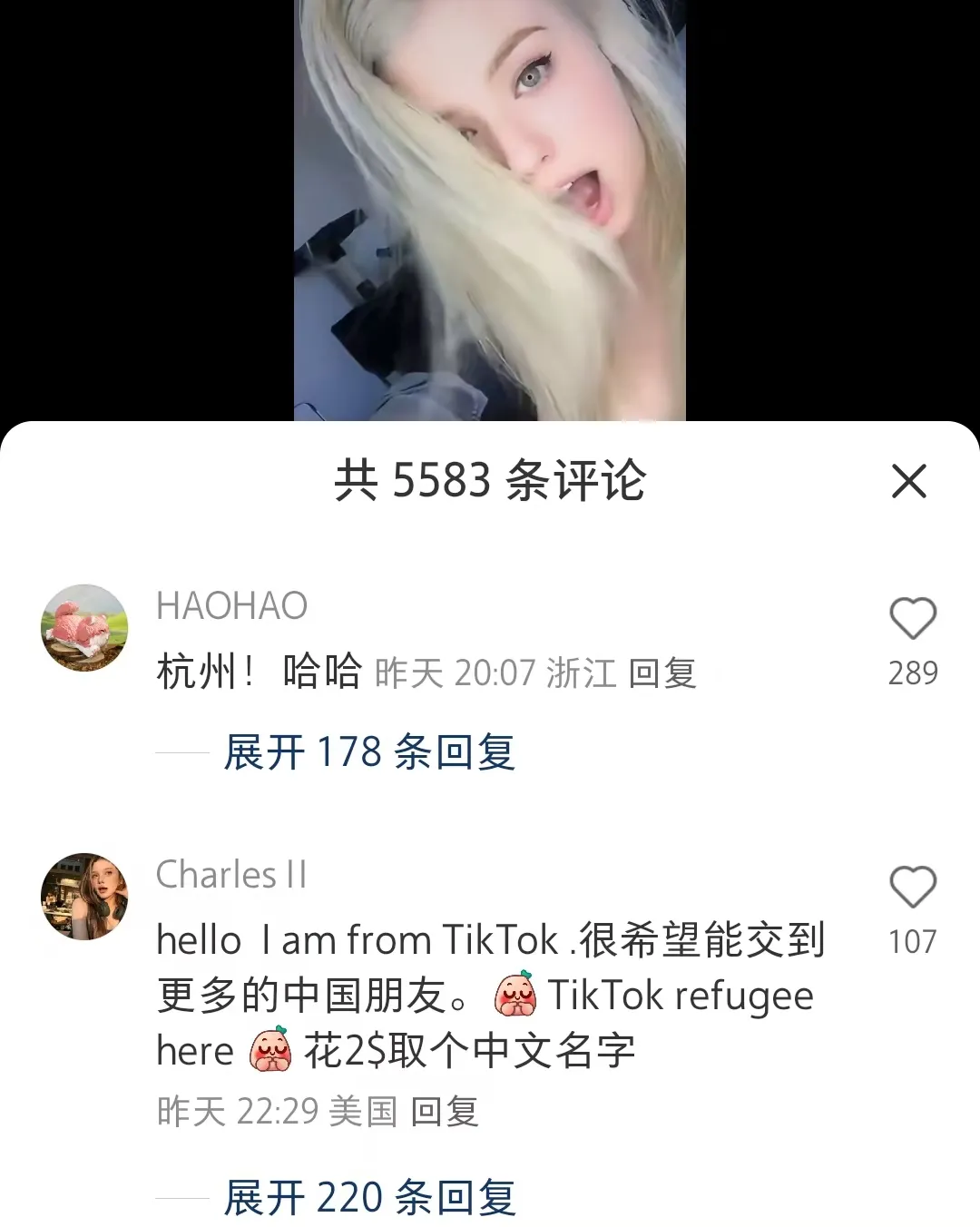Viewport: 980px width, 1227px height.
Task: Like Charles II's comment
Action: pos(912,888)
